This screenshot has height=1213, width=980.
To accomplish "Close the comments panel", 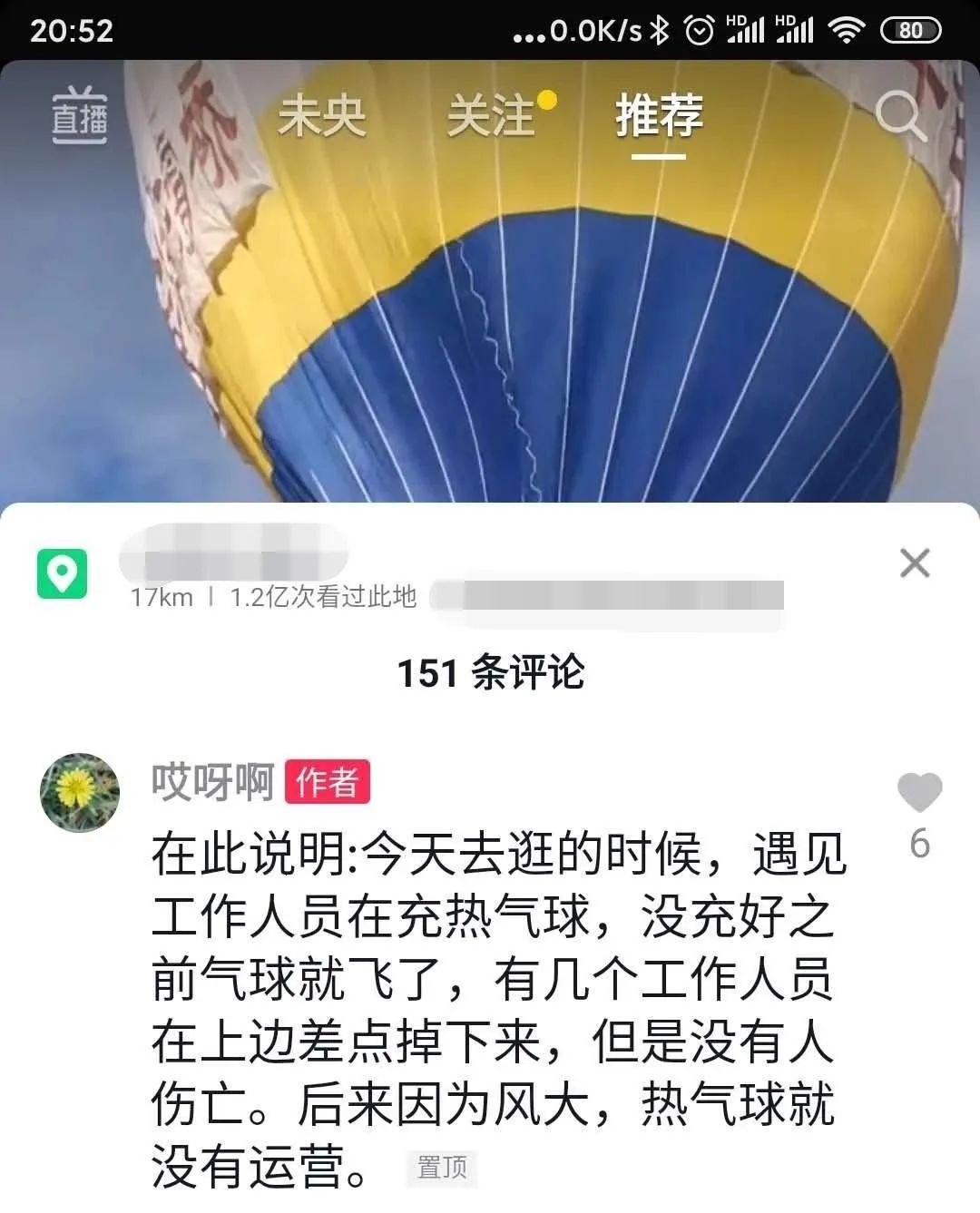I will pos(915,562).
